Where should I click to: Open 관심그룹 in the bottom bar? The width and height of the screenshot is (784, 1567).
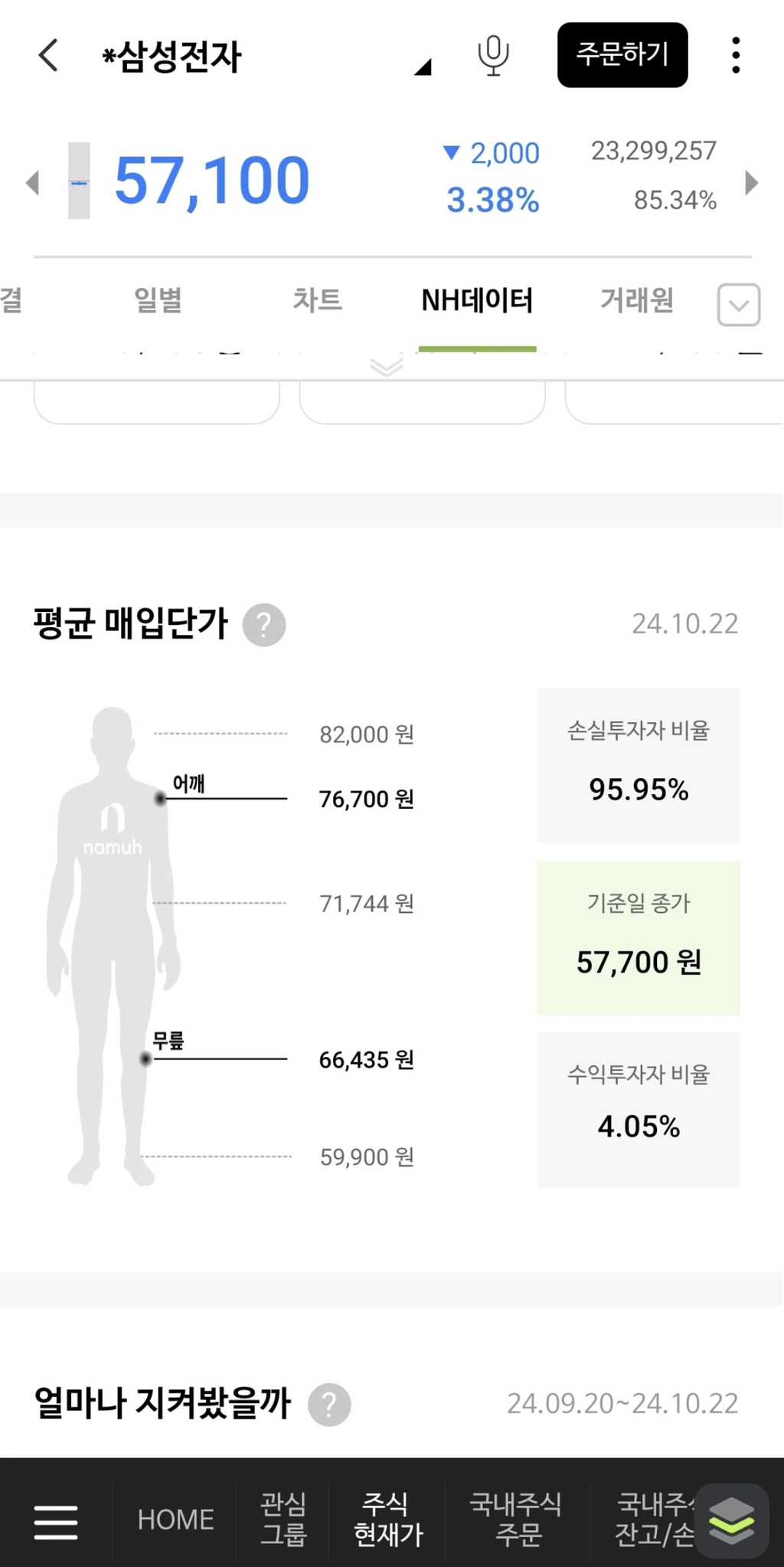tap(283, 1520)
